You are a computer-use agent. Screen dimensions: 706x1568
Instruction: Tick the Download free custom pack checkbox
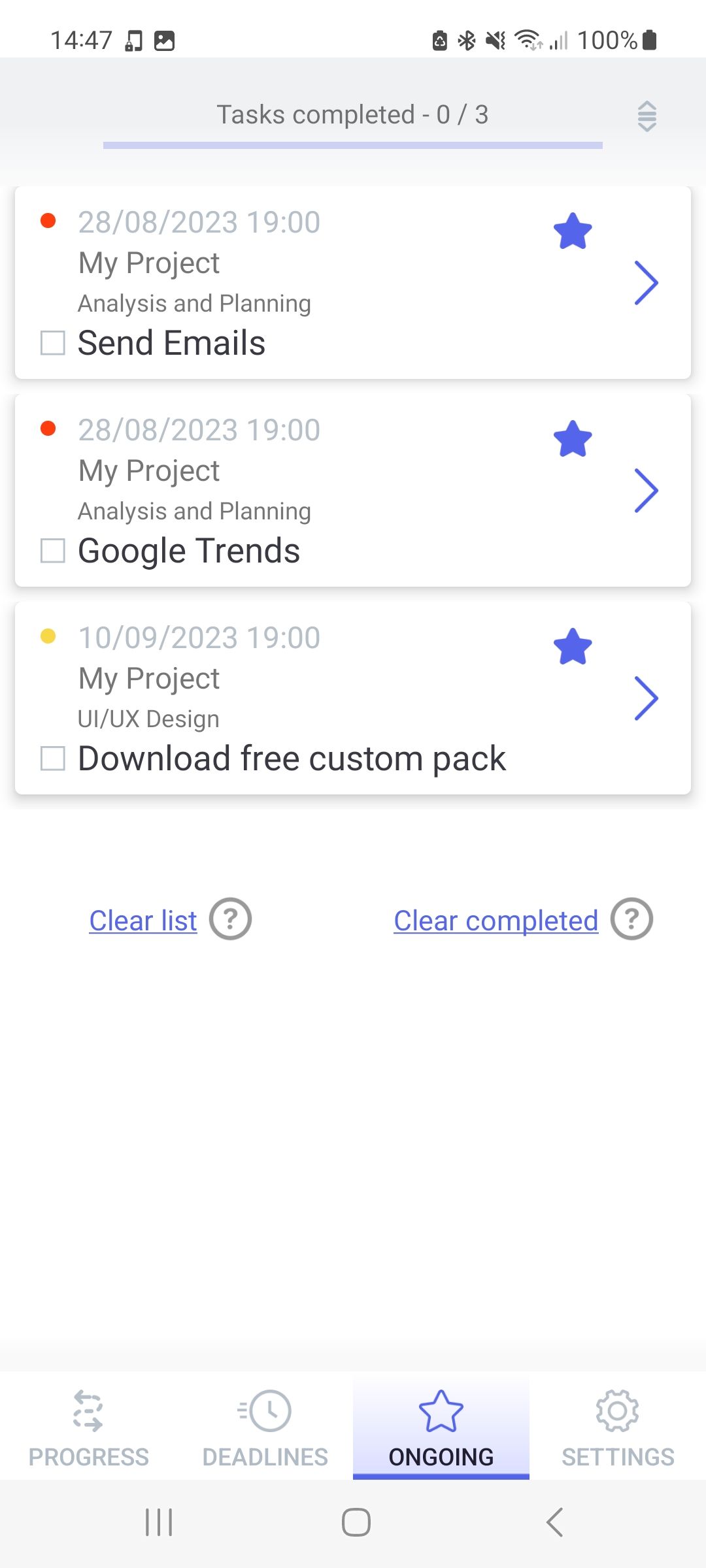[53, 759]
